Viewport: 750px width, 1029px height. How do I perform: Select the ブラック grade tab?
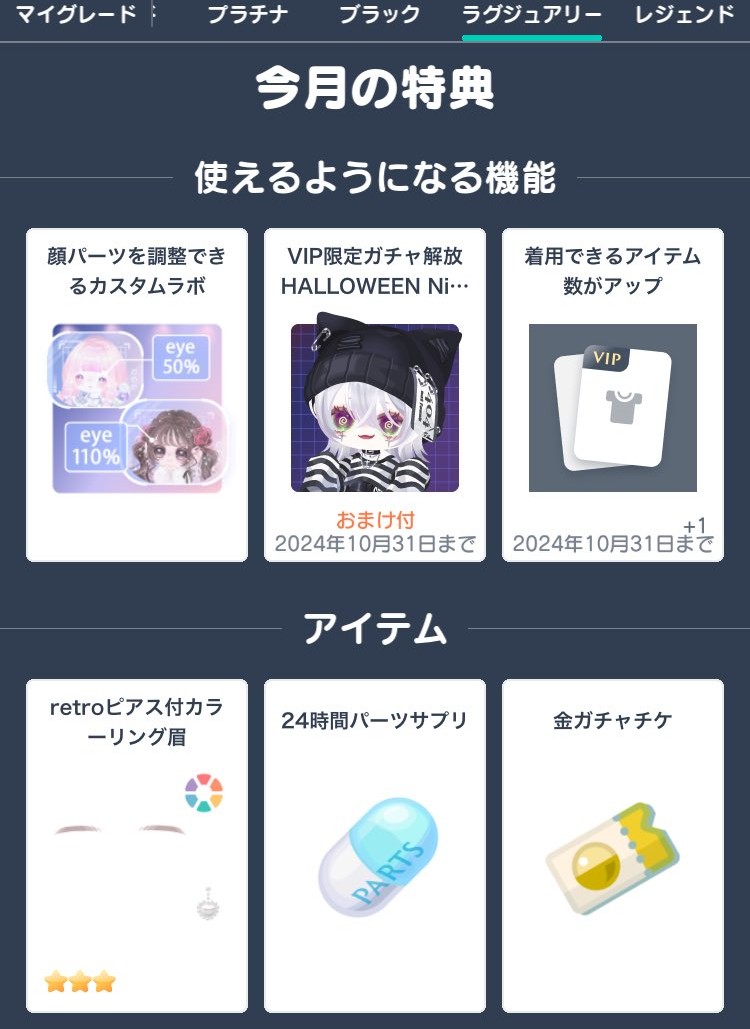379,16
